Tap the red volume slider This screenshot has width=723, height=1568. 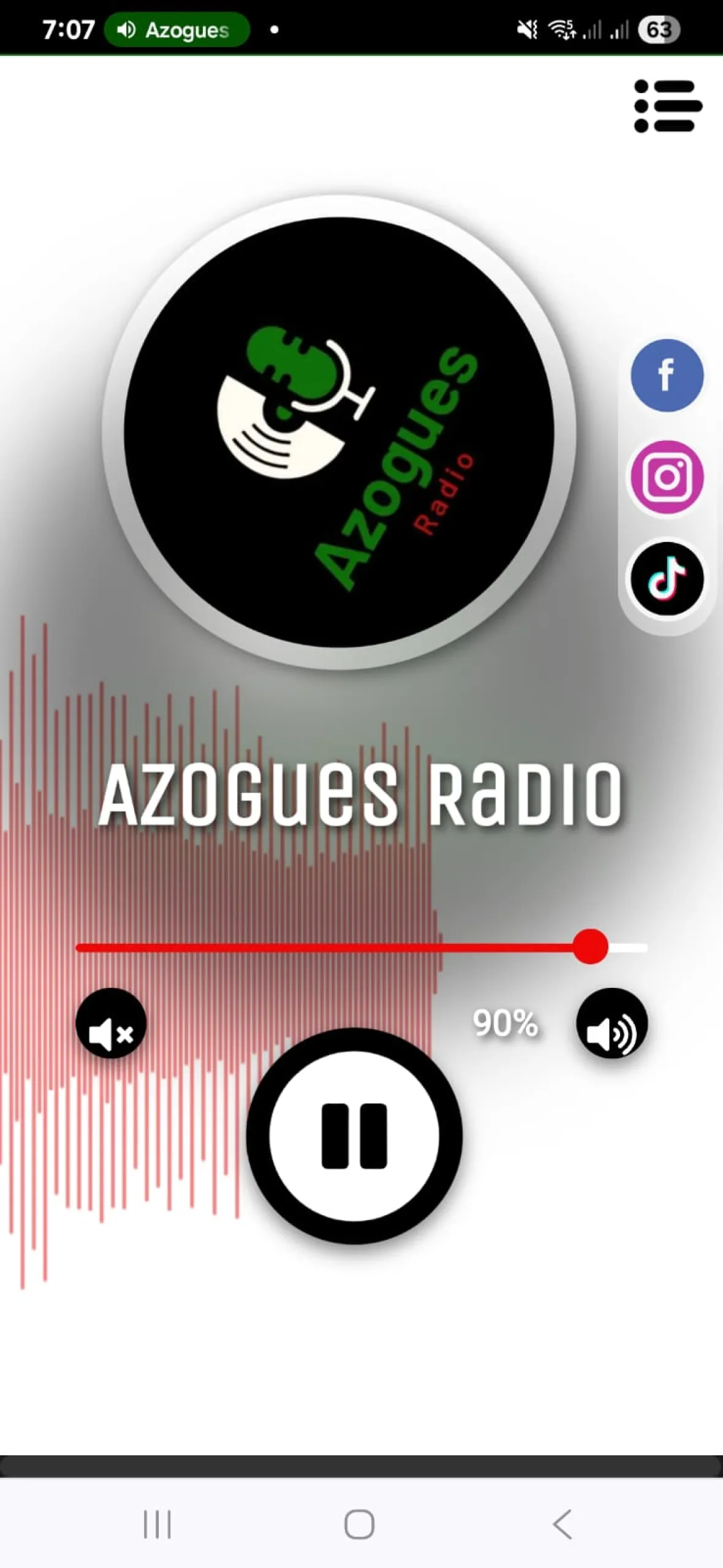pos(362,948)
